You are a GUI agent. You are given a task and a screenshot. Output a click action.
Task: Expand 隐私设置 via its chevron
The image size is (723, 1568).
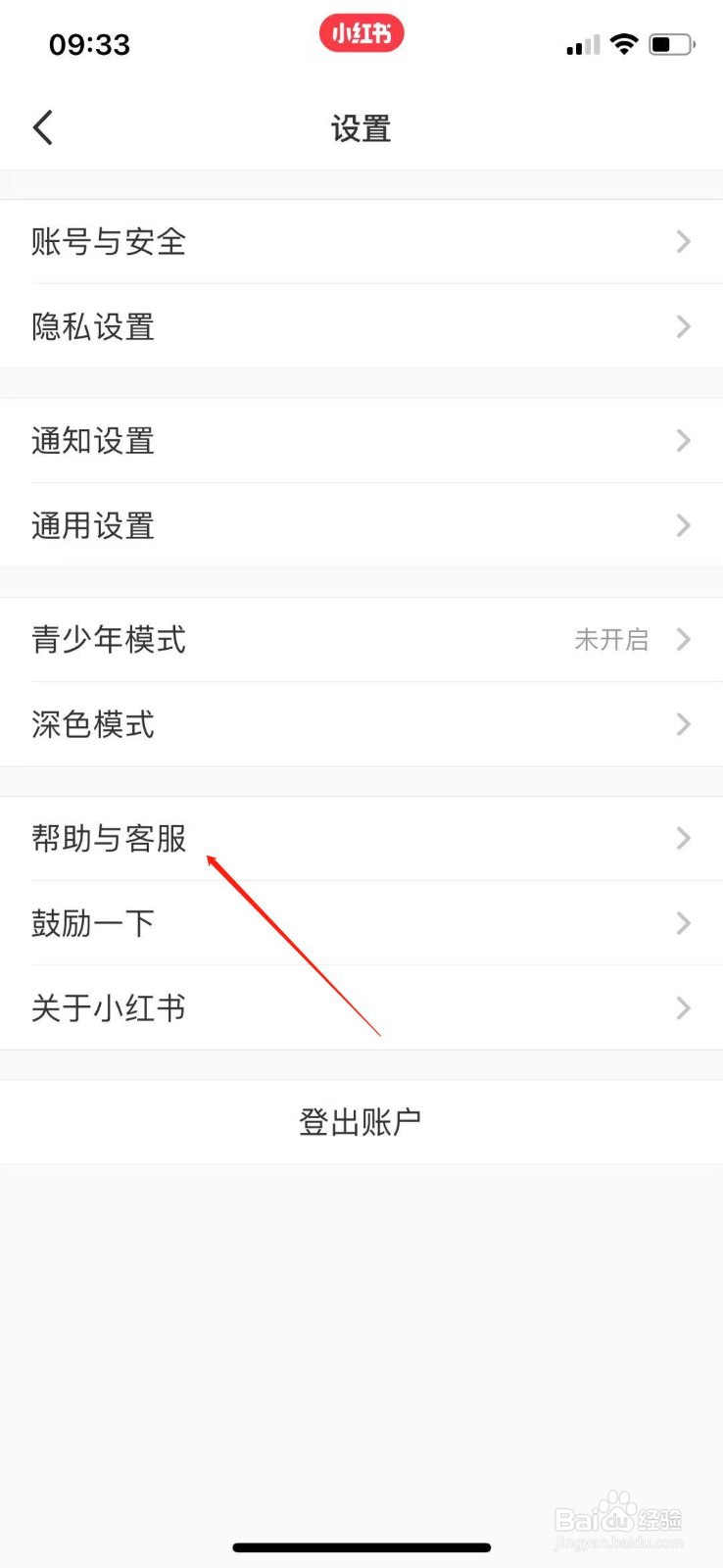point(683,327)
